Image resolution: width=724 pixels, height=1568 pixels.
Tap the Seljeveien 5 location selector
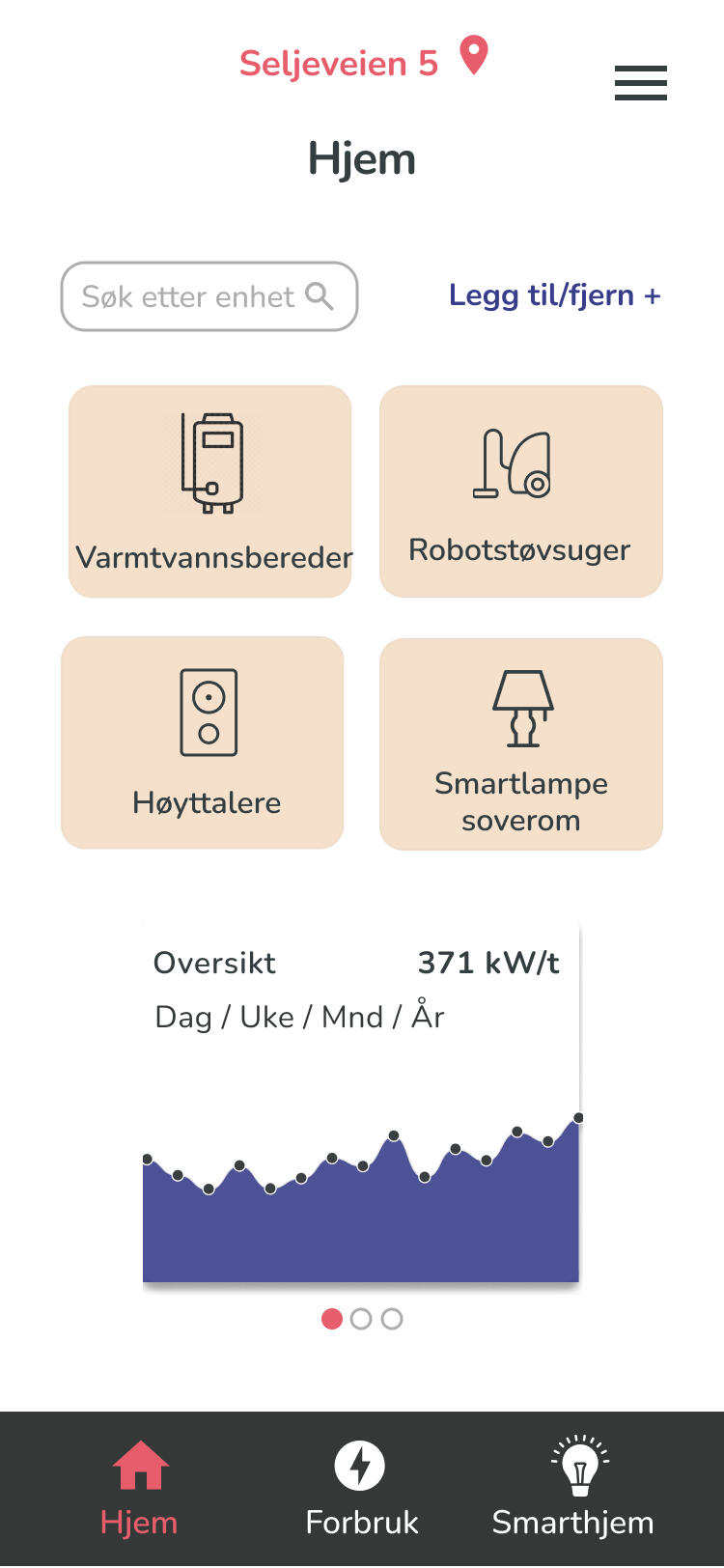[363, 62]
